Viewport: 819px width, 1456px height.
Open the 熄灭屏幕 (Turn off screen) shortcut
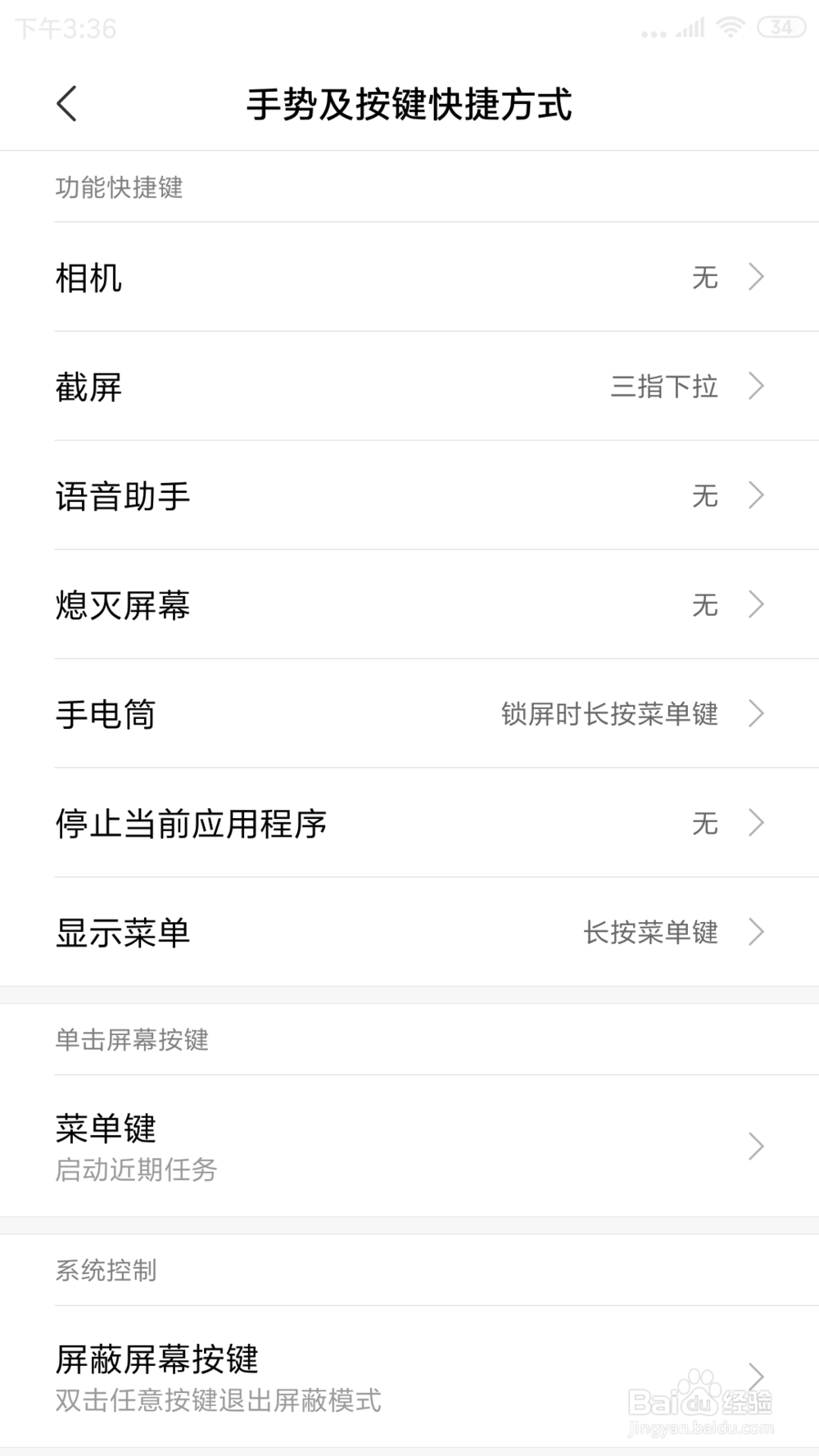(x=409, y=605)
